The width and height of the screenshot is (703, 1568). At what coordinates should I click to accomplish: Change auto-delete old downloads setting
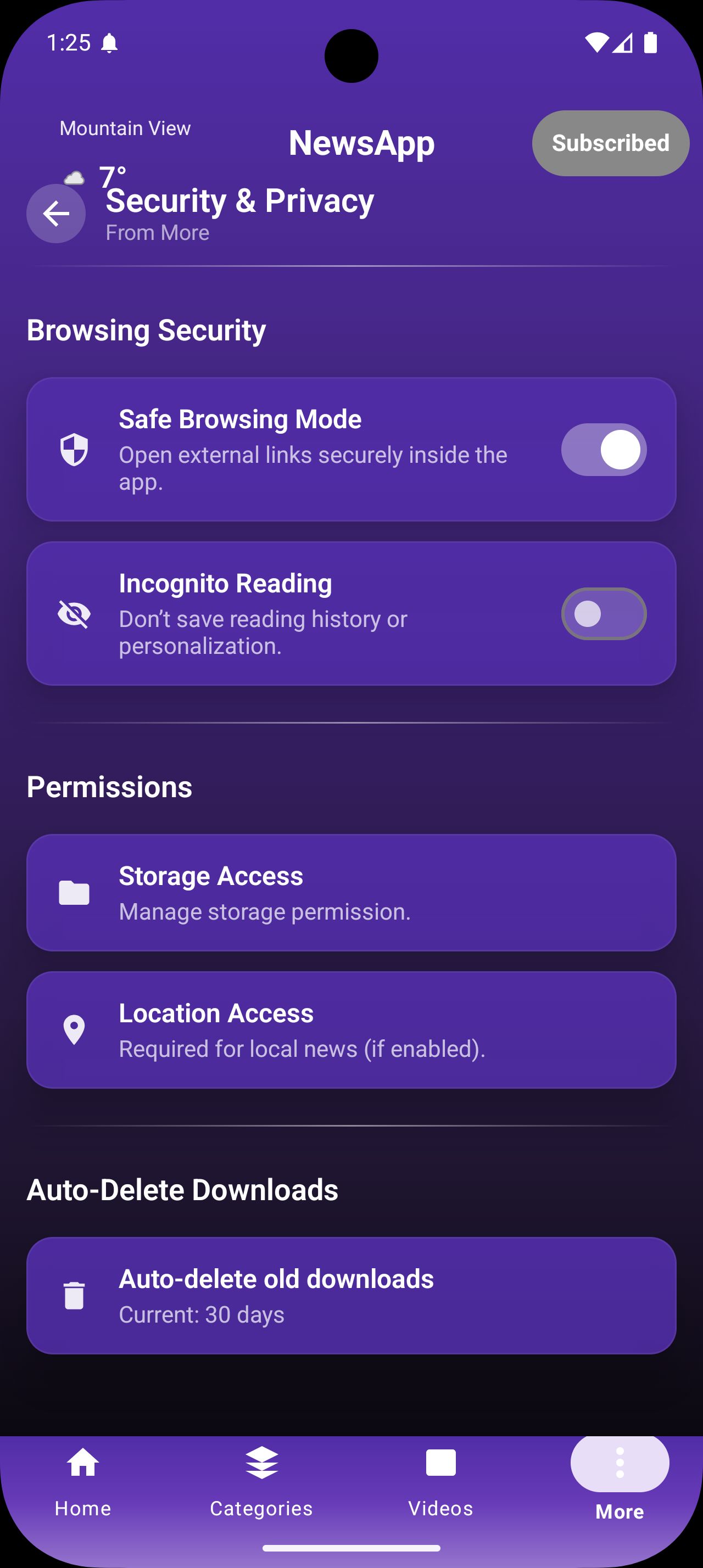coord(351,1295)
